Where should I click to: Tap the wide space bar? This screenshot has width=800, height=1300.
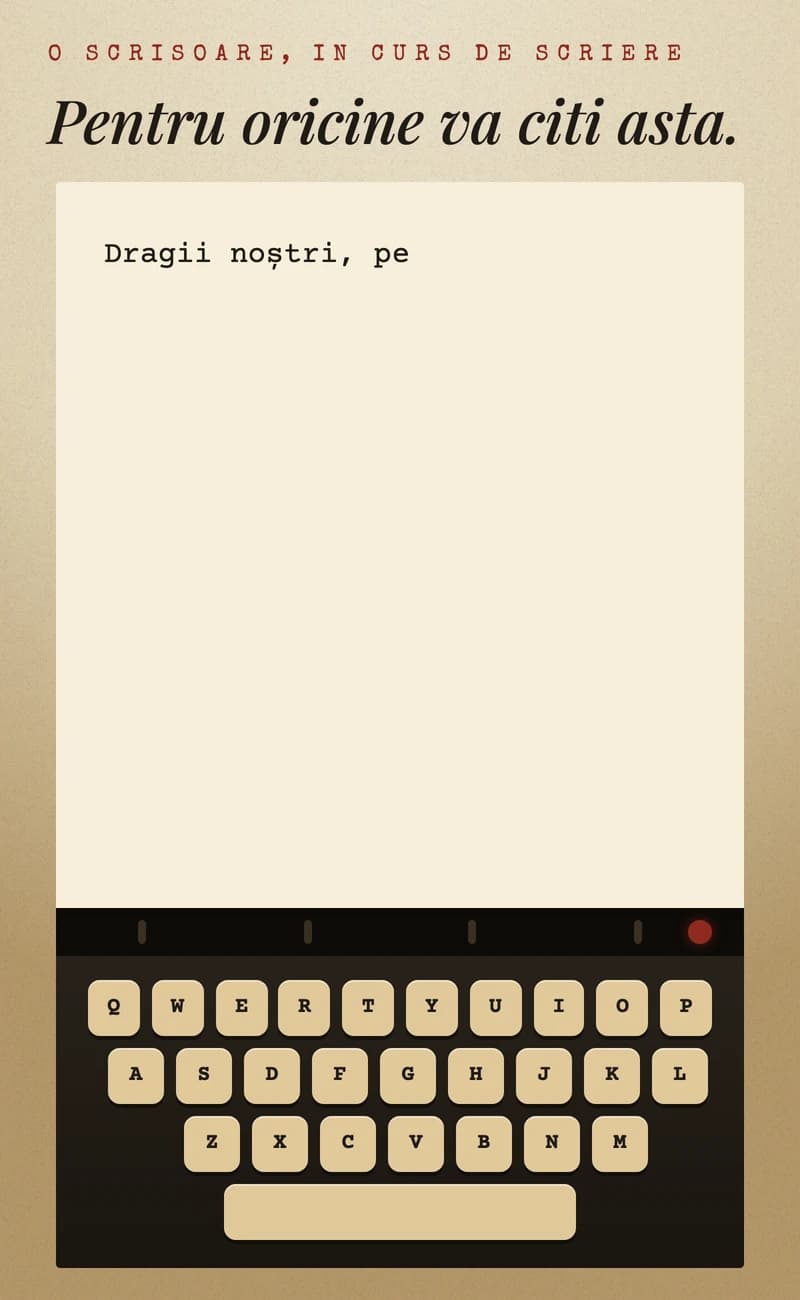[400, 1211]
